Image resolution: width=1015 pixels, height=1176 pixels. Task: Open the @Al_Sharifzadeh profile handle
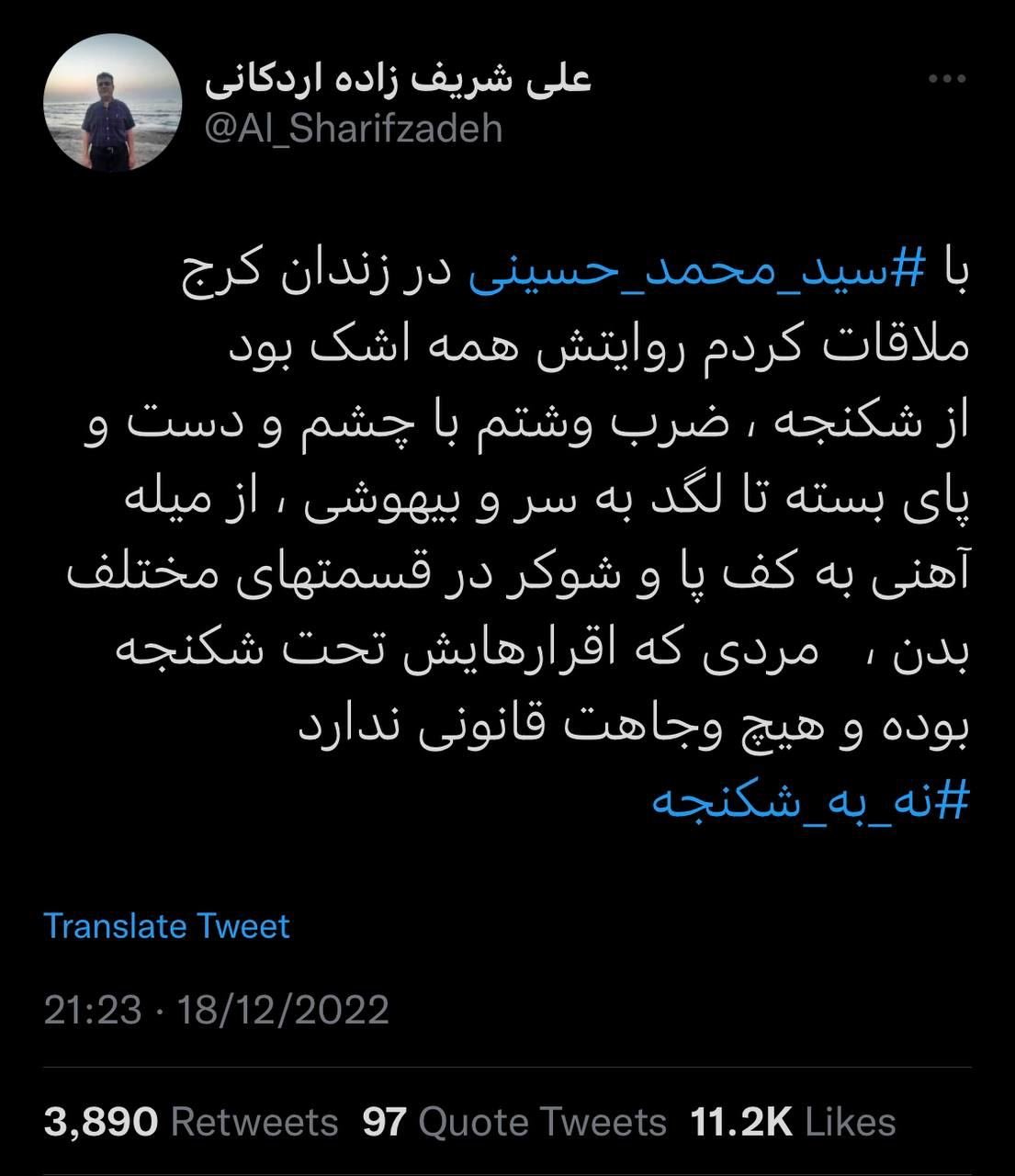click(355, 128)
